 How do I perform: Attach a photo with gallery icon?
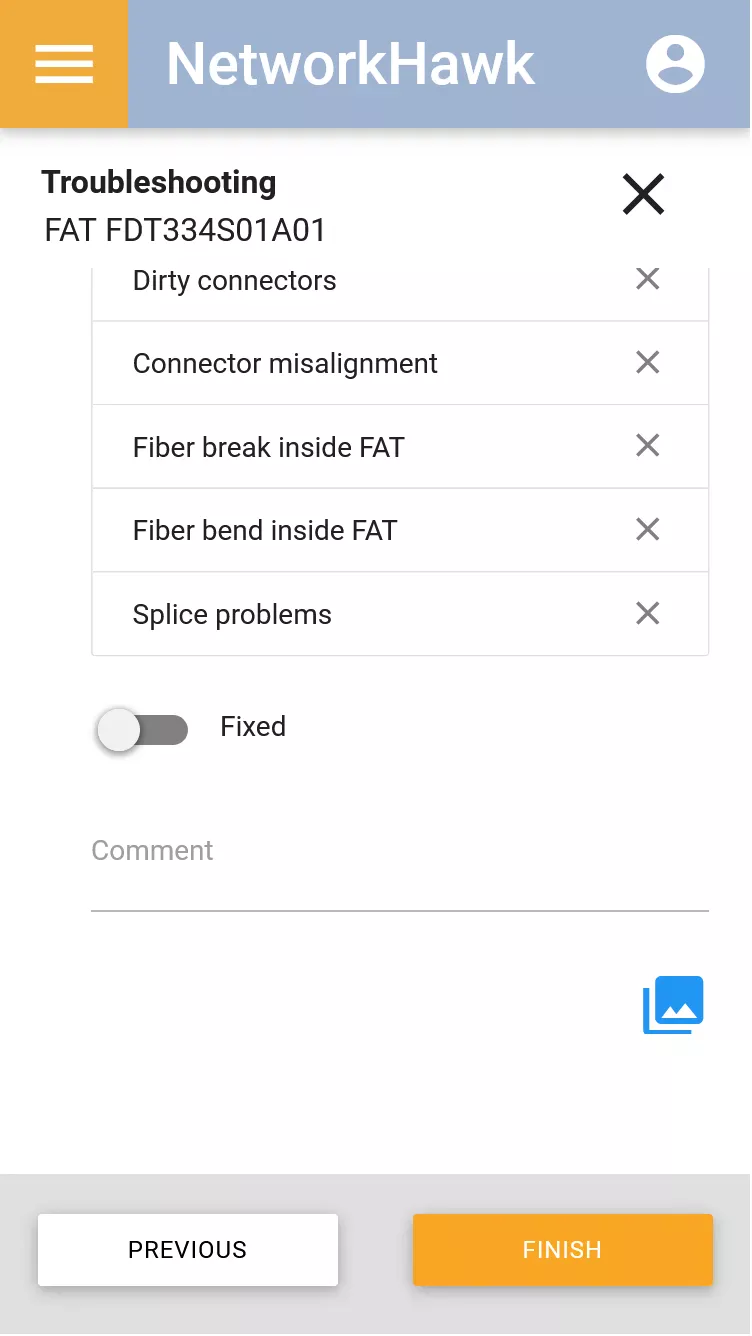[x=673, y=1005]
